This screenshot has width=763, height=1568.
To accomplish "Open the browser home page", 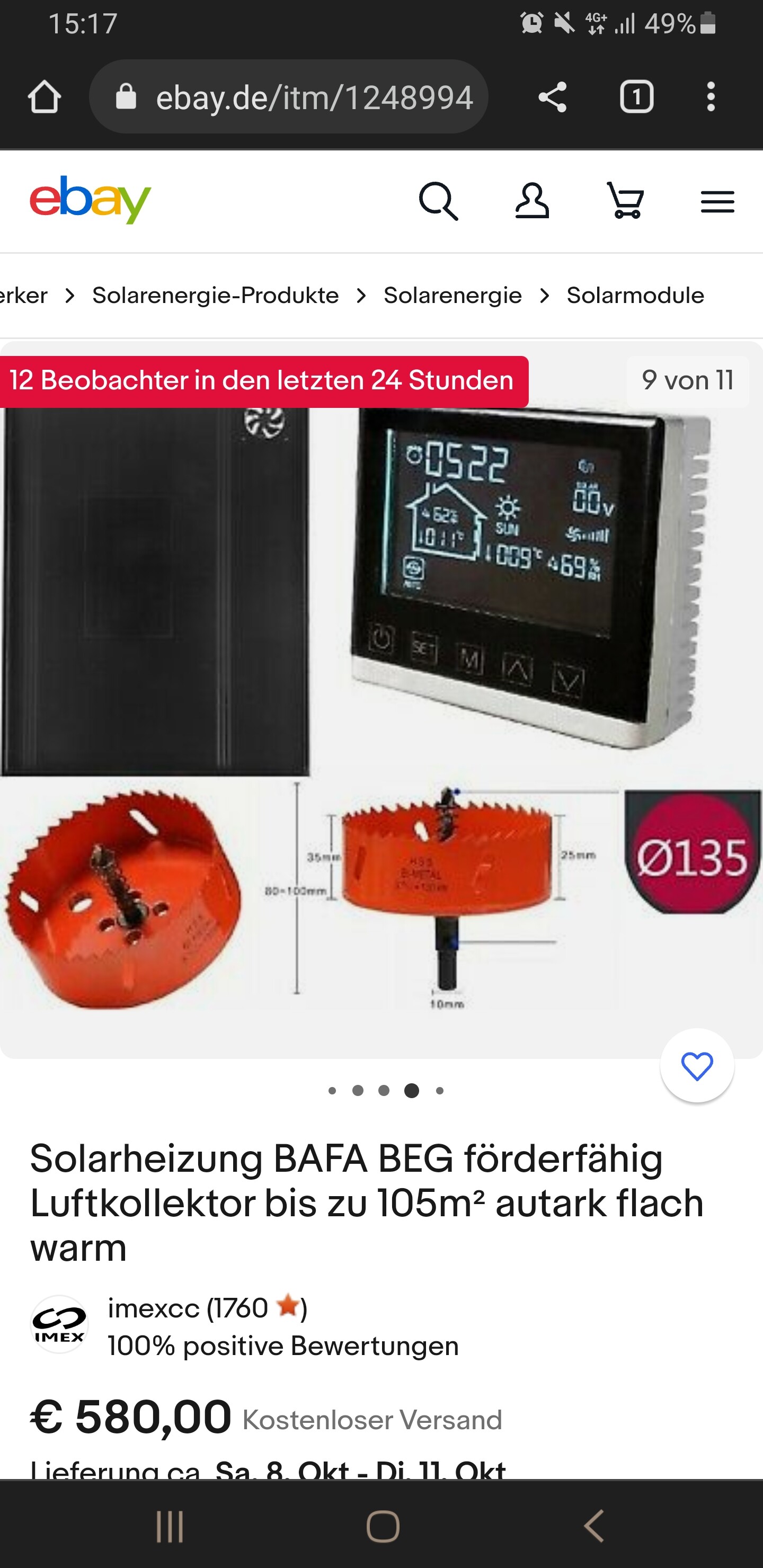I will 45,97.
